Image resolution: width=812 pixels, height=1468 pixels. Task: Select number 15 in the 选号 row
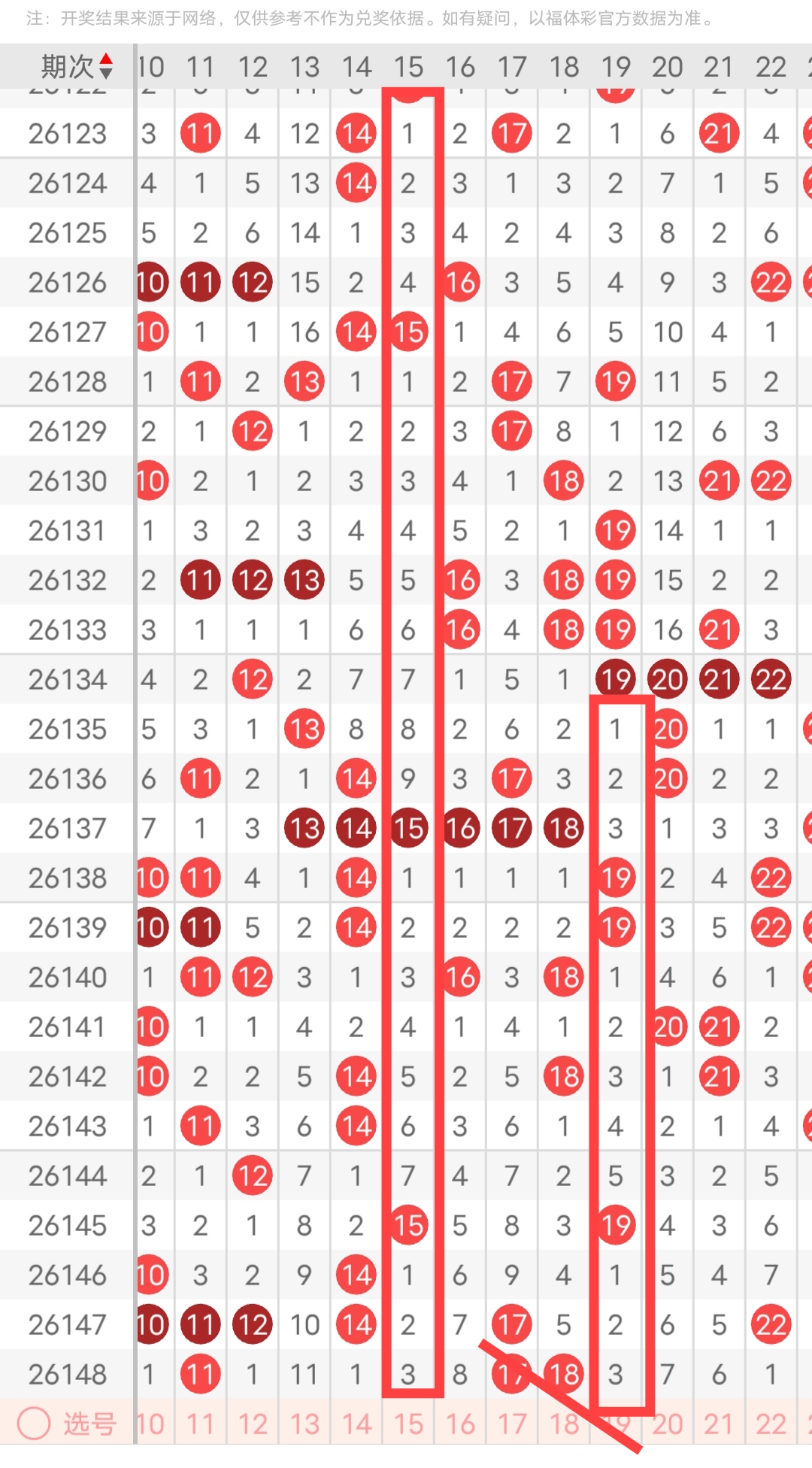pyautogui.click(x=408, y=1424)
